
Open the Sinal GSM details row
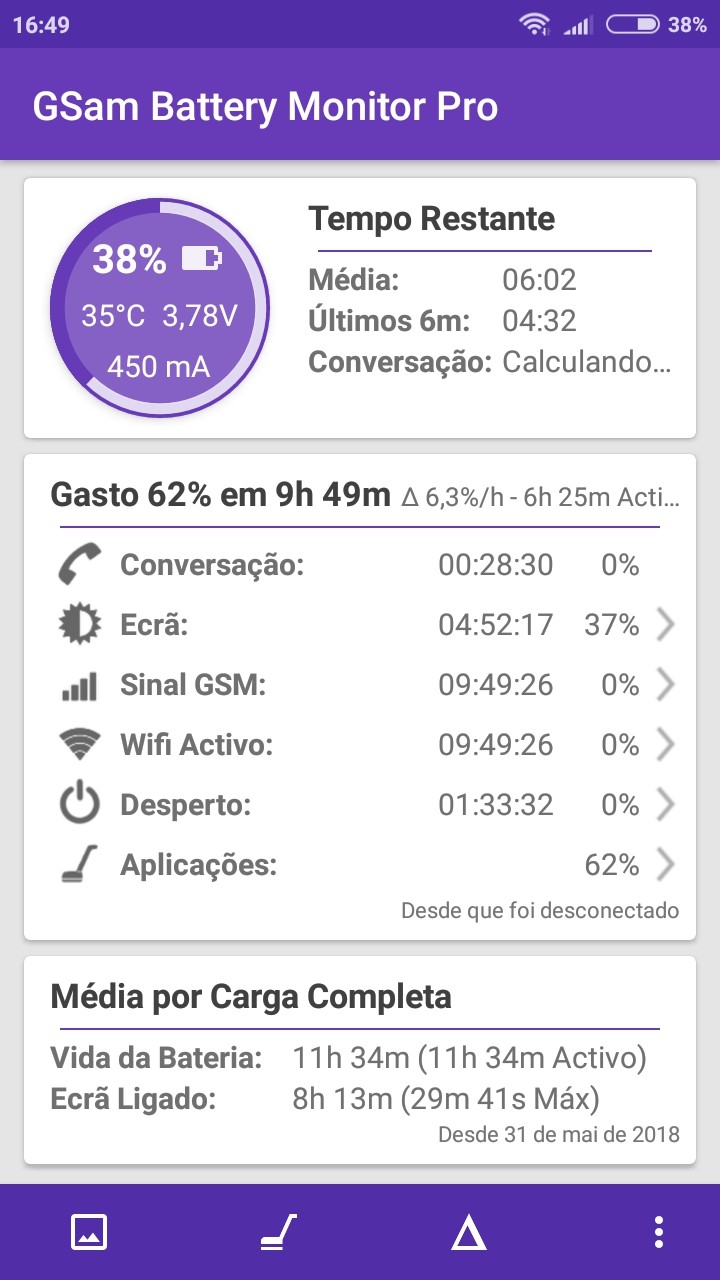point(360,685)
